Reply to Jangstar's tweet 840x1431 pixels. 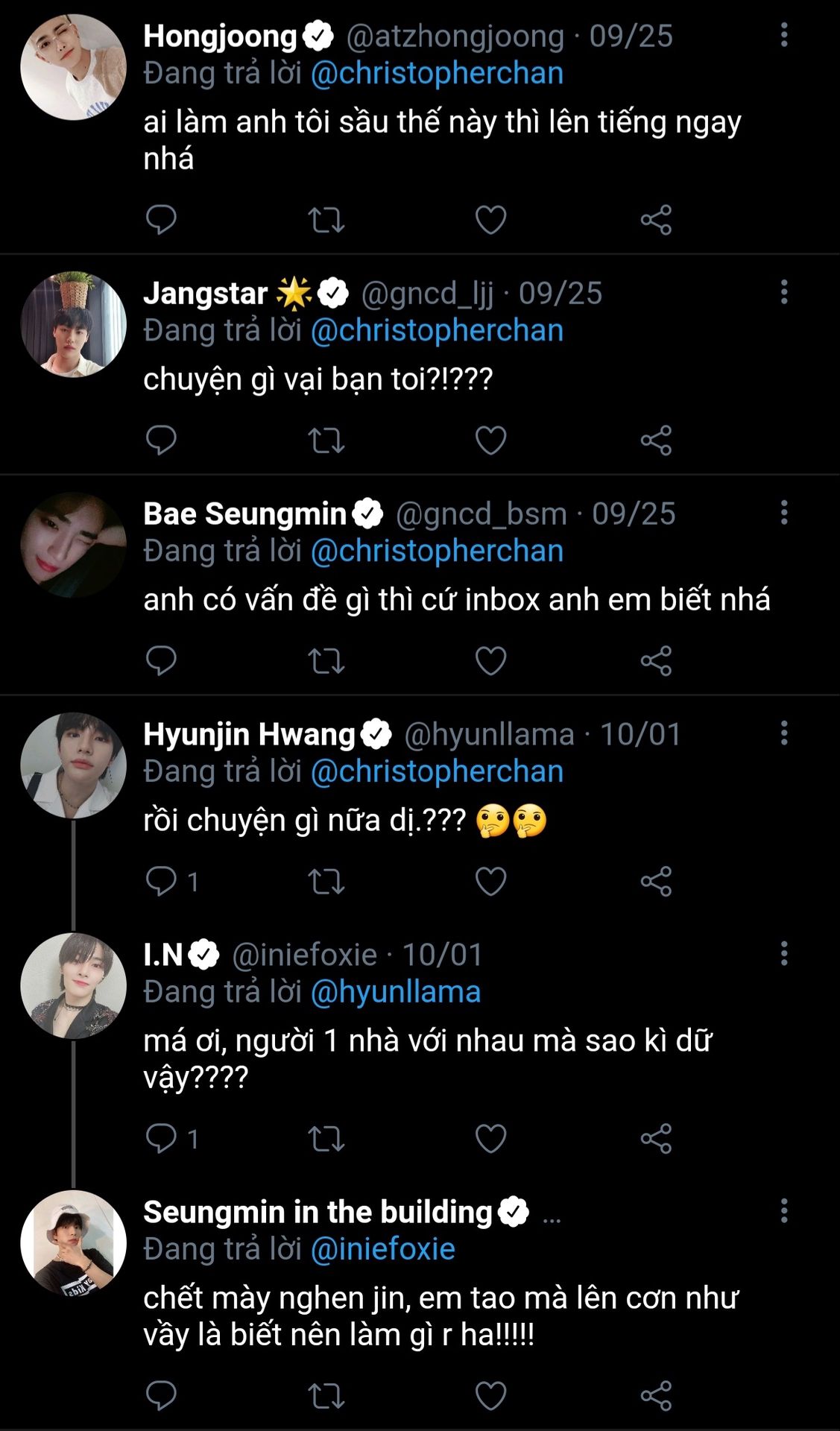(161, 440)
